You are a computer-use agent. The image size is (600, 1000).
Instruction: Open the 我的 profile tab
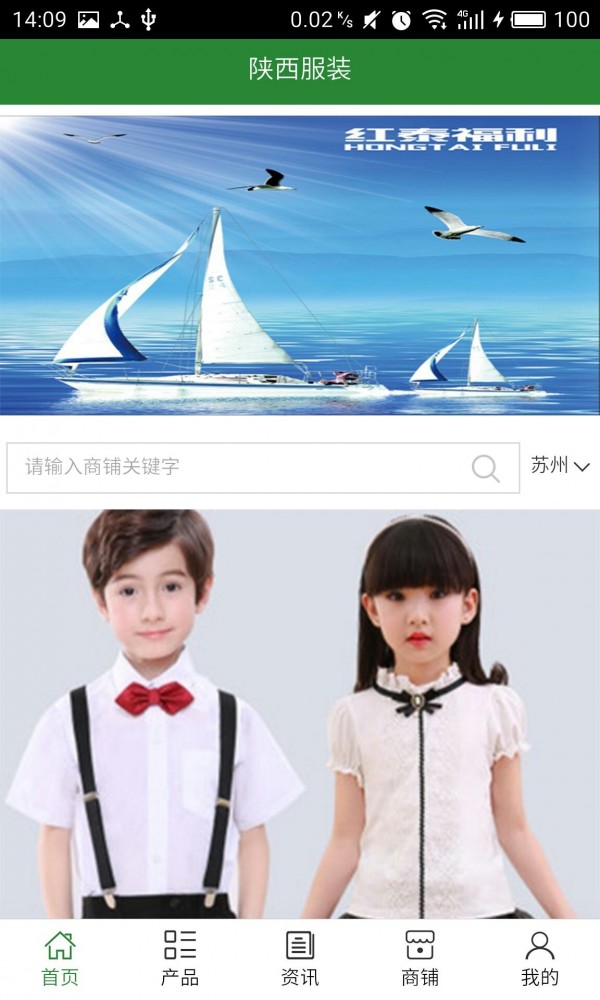[x=540, y=958]
